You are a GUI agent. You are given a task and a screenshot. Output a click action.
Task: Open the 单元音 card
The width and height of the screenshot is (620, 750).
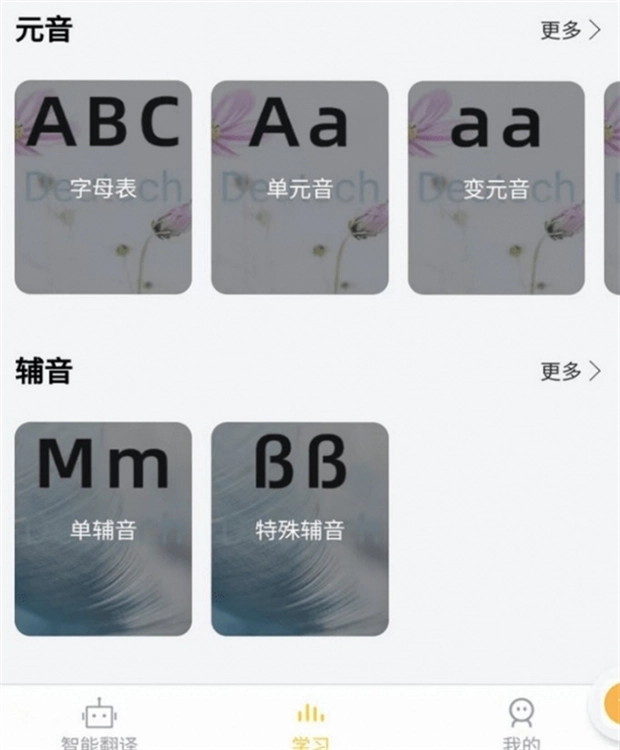tap(299, 187)
